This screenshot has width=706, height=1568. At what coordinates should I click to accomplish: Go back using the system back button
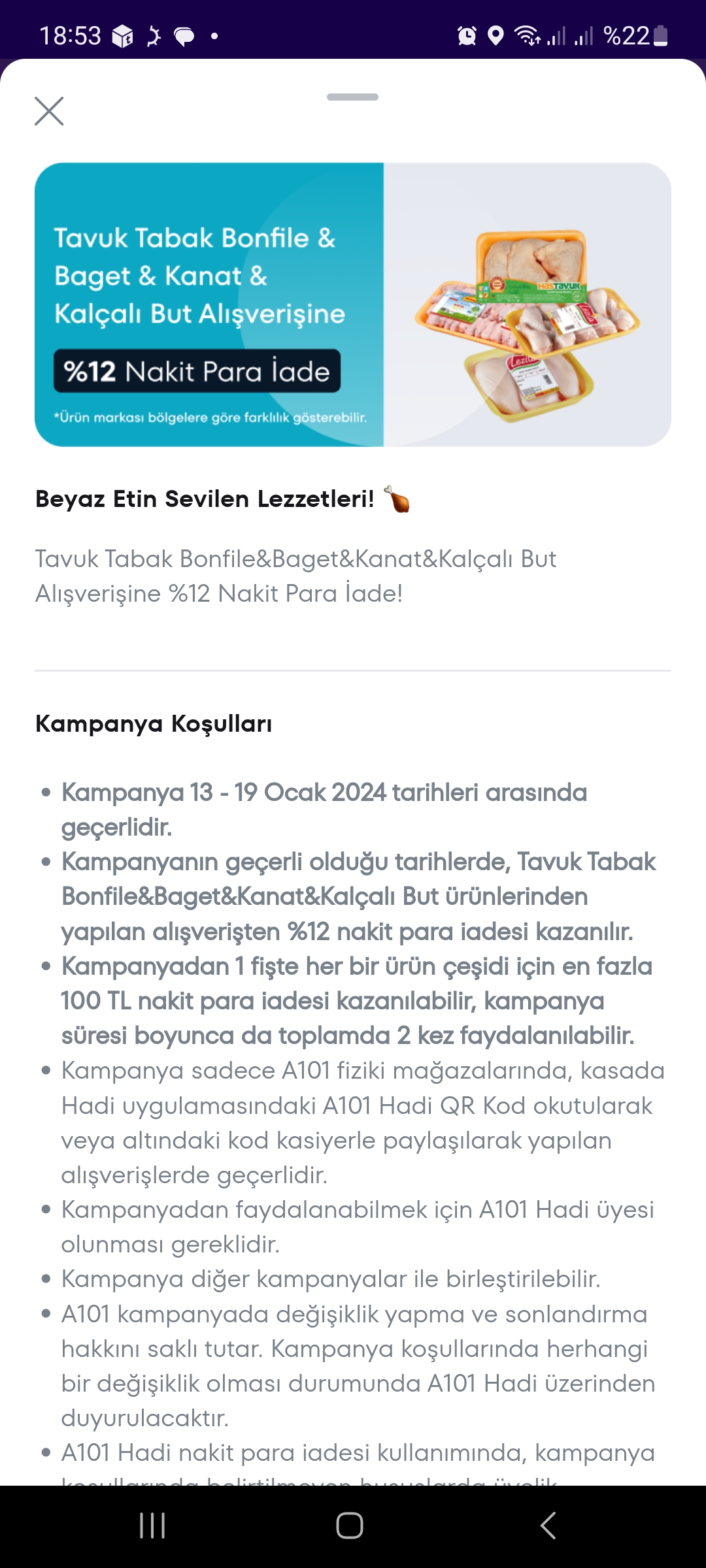(x=548, y=1526)
